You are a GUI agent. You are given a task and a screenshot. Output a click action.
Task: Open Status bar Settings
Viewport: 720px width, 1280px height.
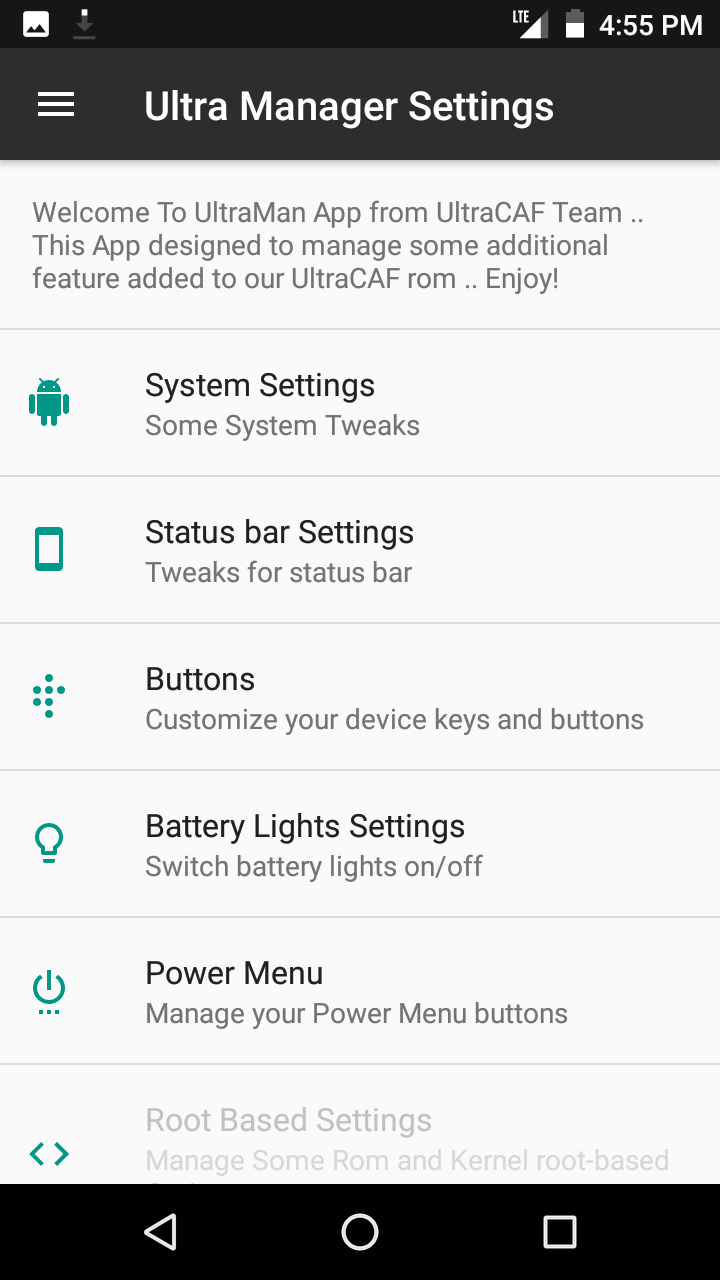[x=360, y=550]
